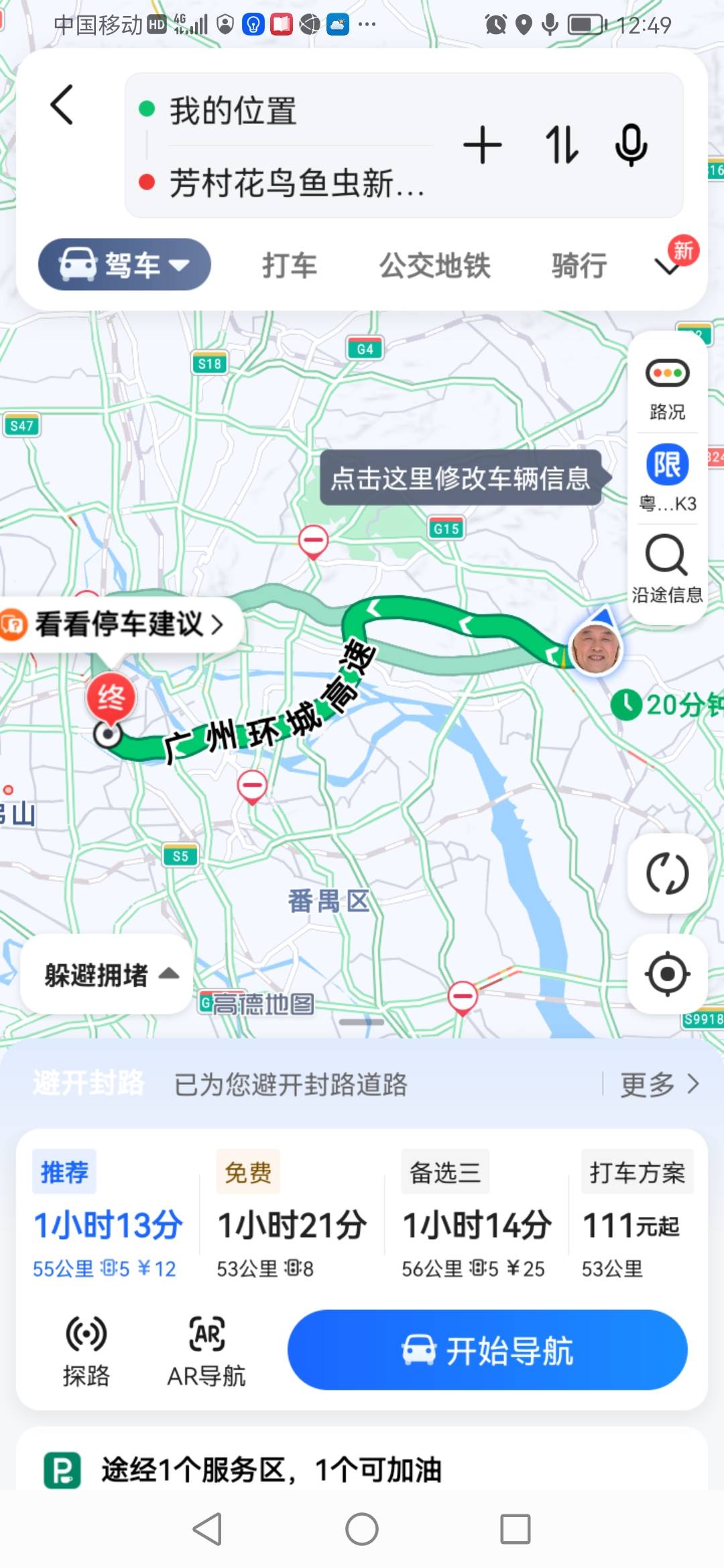Recenter map on current location
The width and height of the screenshot is (724, 1568).
[x=667, y=974]
